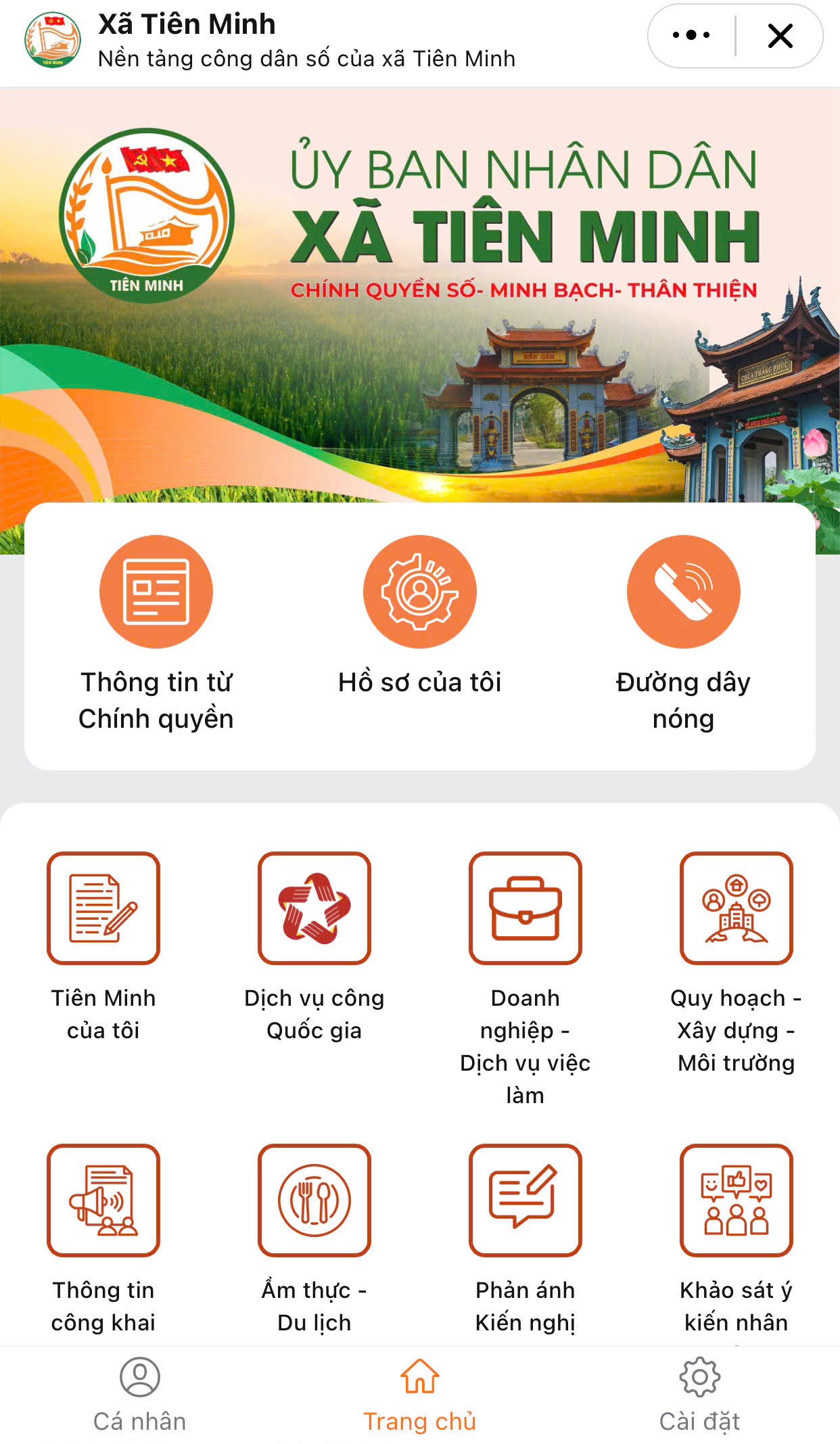This screenshot has height=1444, width=840.
Task: Open Doanh nghiệp - Dịch vụ việc làm
Action: [526, 908]
